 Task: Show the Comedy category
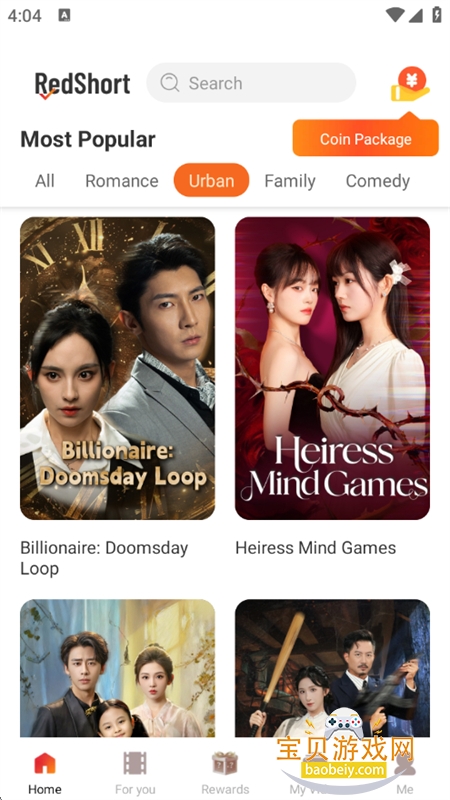point(378,181)
